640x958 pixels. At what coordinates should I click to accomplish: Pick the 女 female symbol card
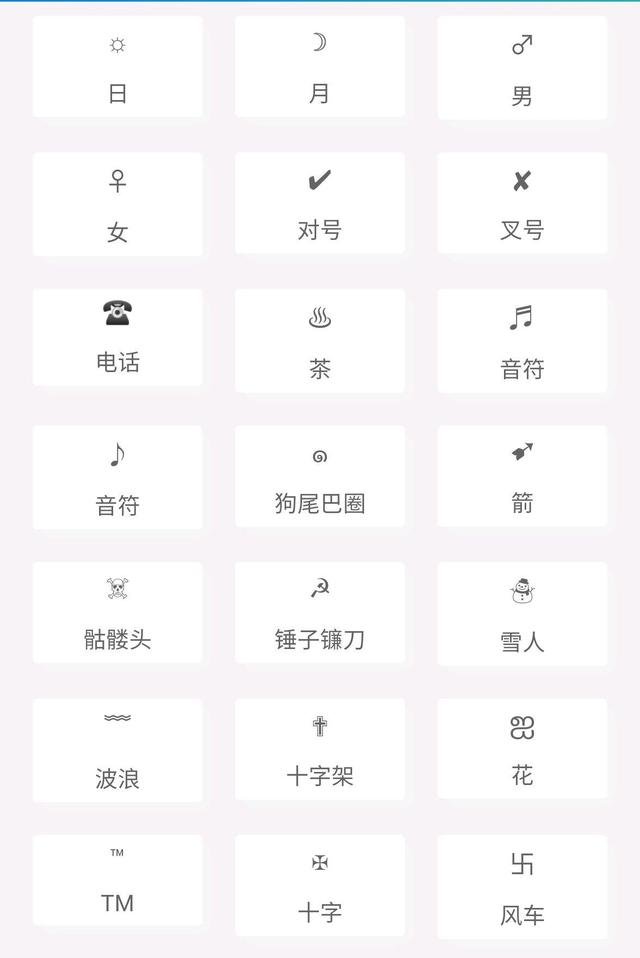117,205
